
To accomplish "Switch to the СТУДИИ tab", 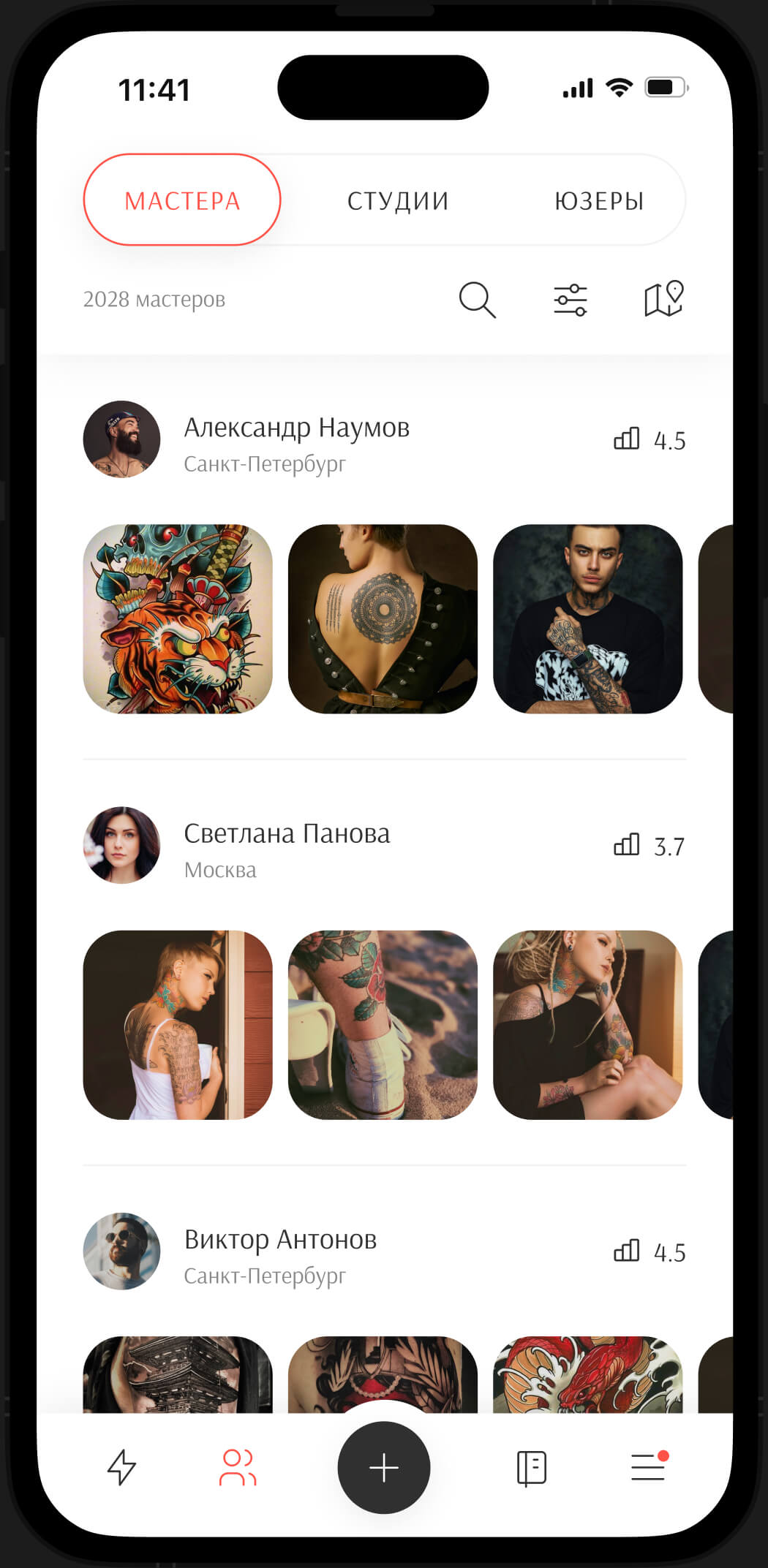I will click(398, 201).
